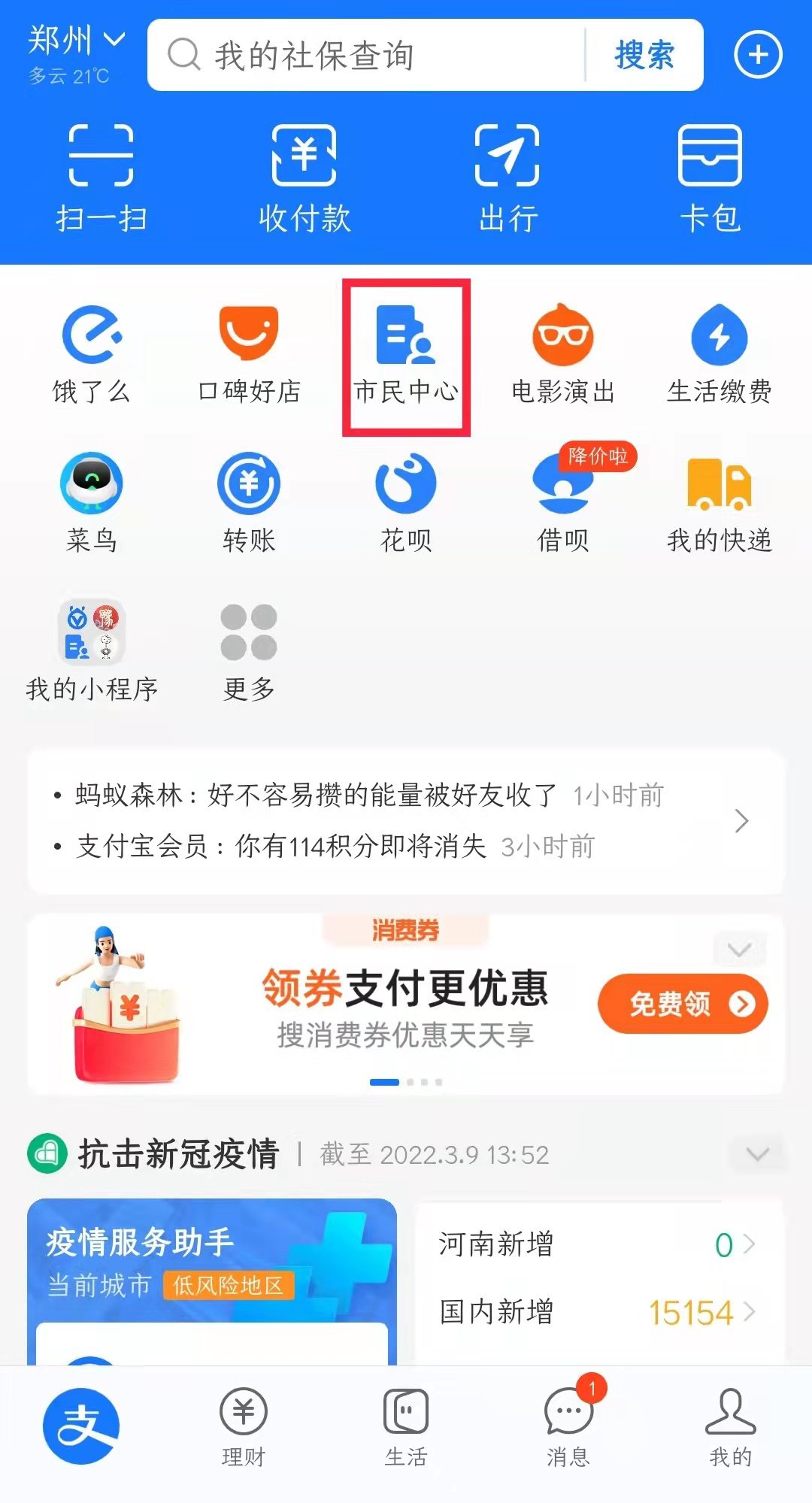This screenshot has height=1503, width=812.
Task: Tap 免费领 to claim coupons
Action: pos(682,1004)
